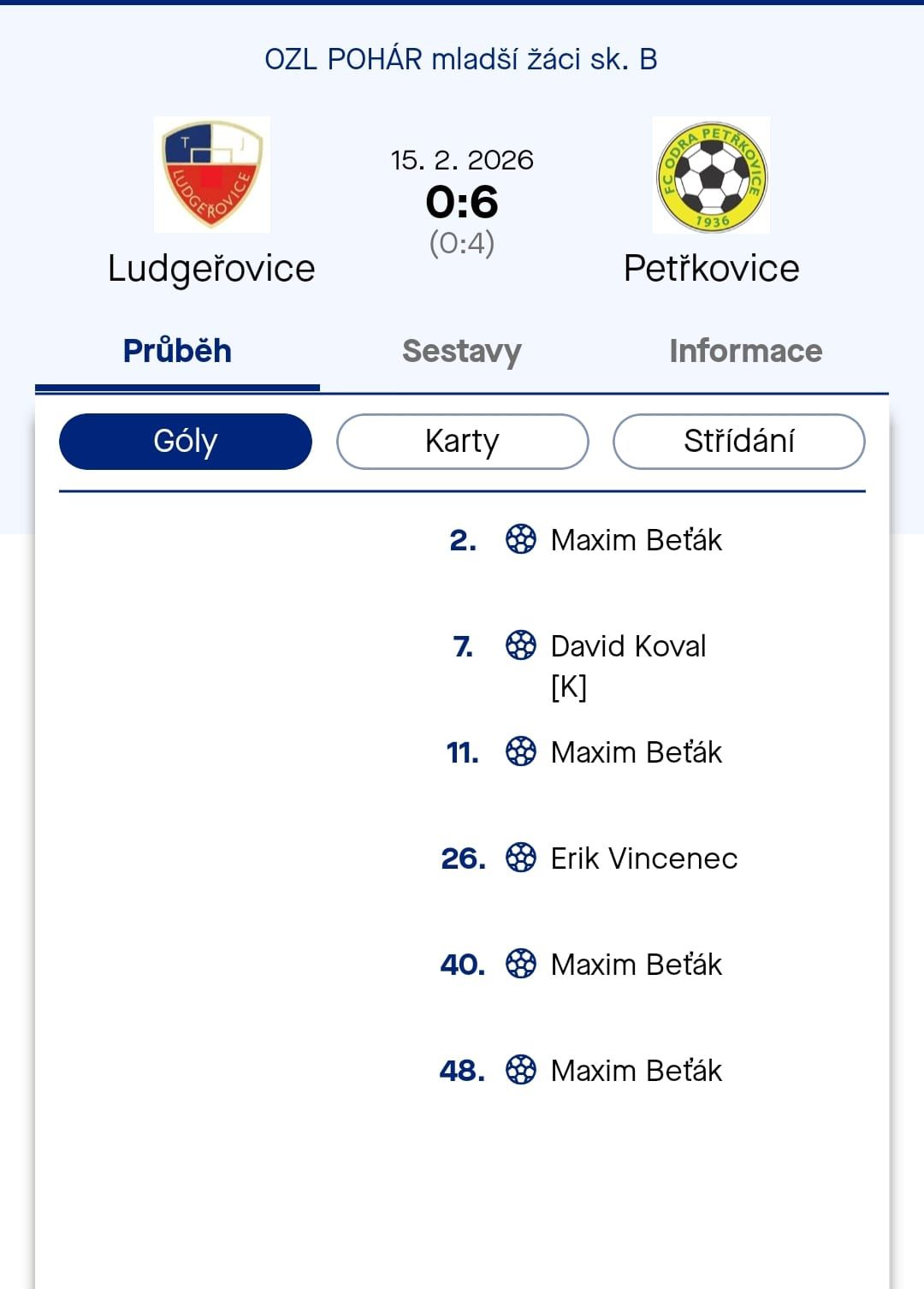Switch to the Střídání filter

coord(738,442)
